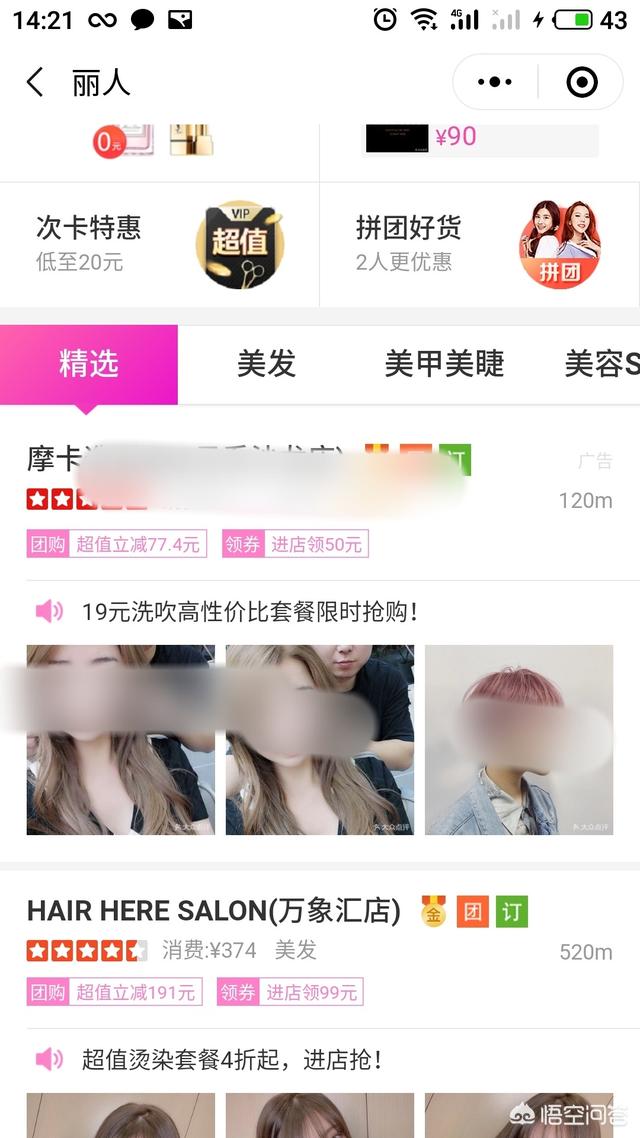
Task: Tap the 超值立减77.4元 group-buy tag
Action: click(x=117, y=544)
